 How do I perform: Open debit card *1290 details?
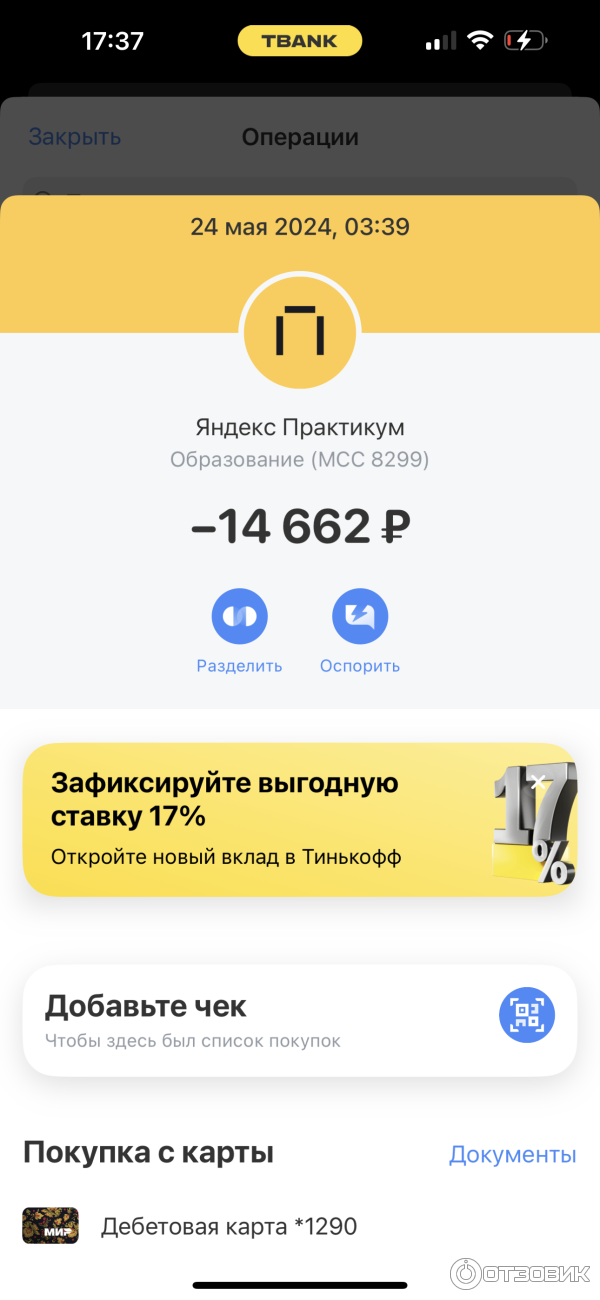pos(228,1226)
